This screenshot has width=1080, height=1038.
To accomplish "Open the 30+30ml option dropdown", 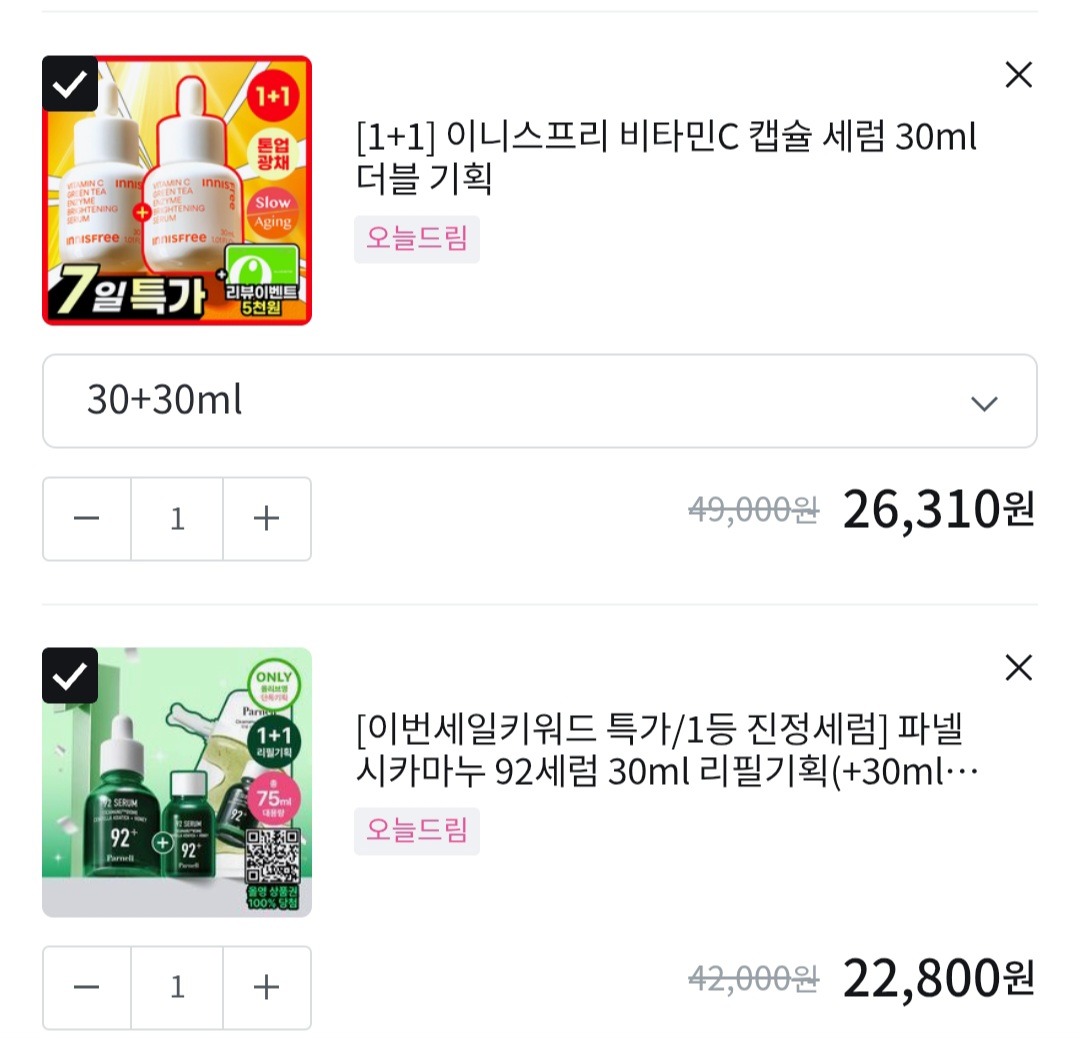I will pos(539,401).
